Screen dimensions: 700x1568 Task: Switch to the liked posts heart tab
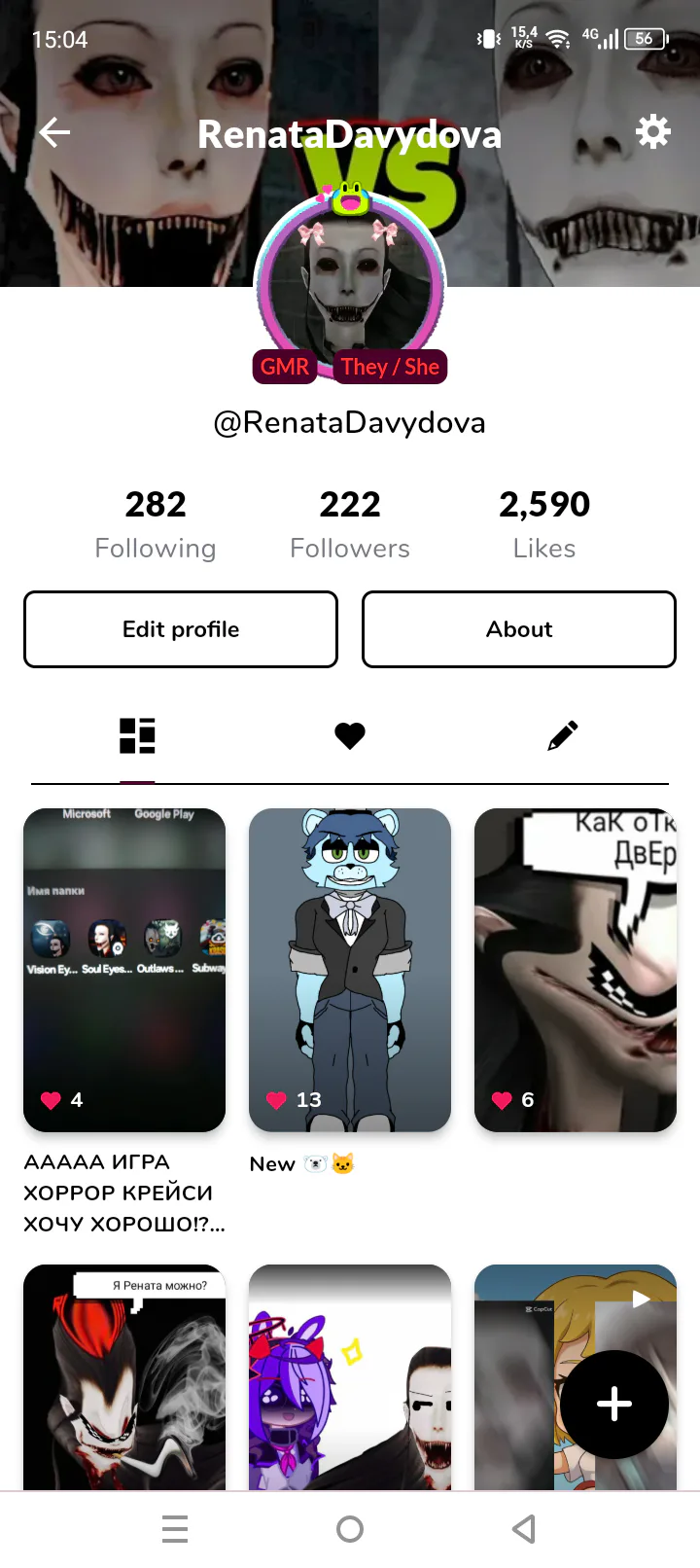[350, 736]
